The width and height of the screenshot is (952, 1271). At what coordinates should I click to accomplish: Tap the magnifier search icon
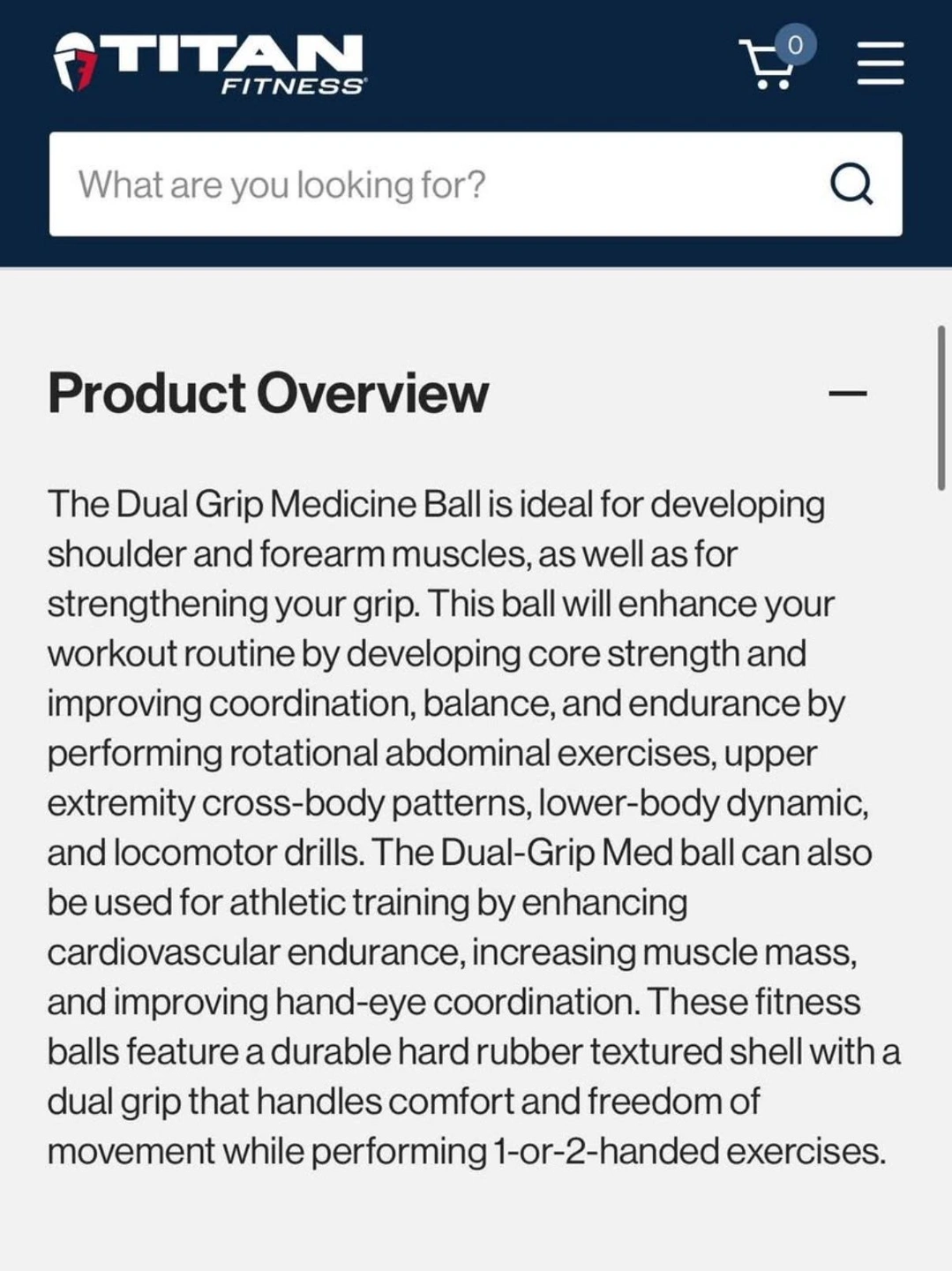pyautogui.click(x=851, y=184)
